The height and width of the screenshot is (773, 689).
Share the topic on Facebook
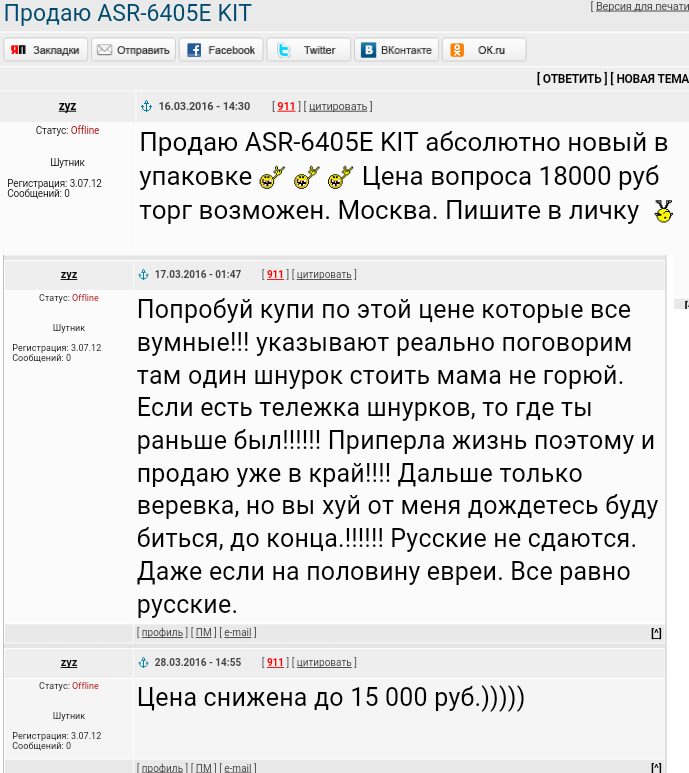(x=221, y=50)
